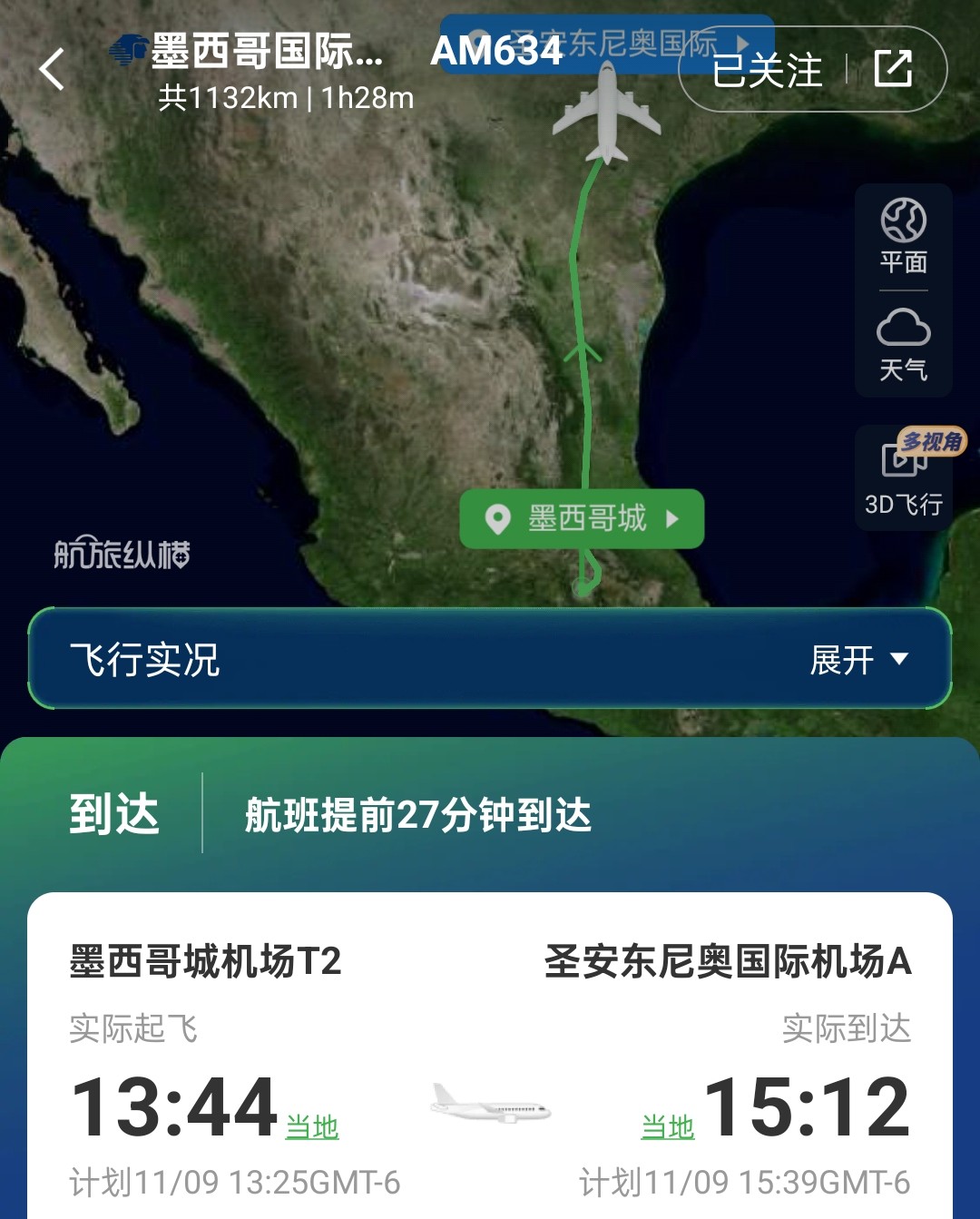The height and width of the screenshot is (1219, 980).
Task: Tap the 当地 link beside arrival time
Action: pos(667,1127)
